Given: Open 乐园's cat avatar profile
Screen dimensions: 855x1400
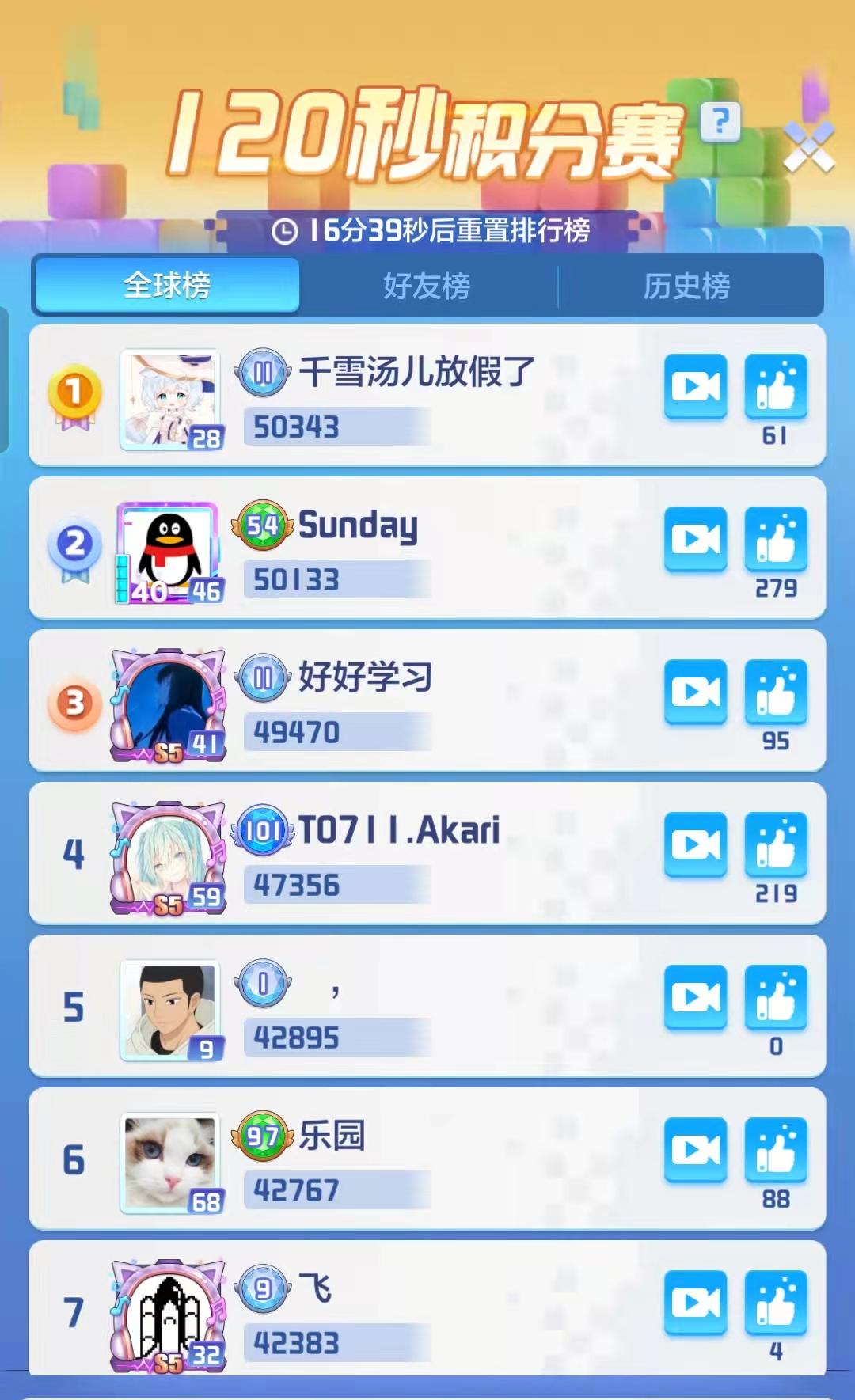Looking at the screenshot, I should pos(170,1163).
